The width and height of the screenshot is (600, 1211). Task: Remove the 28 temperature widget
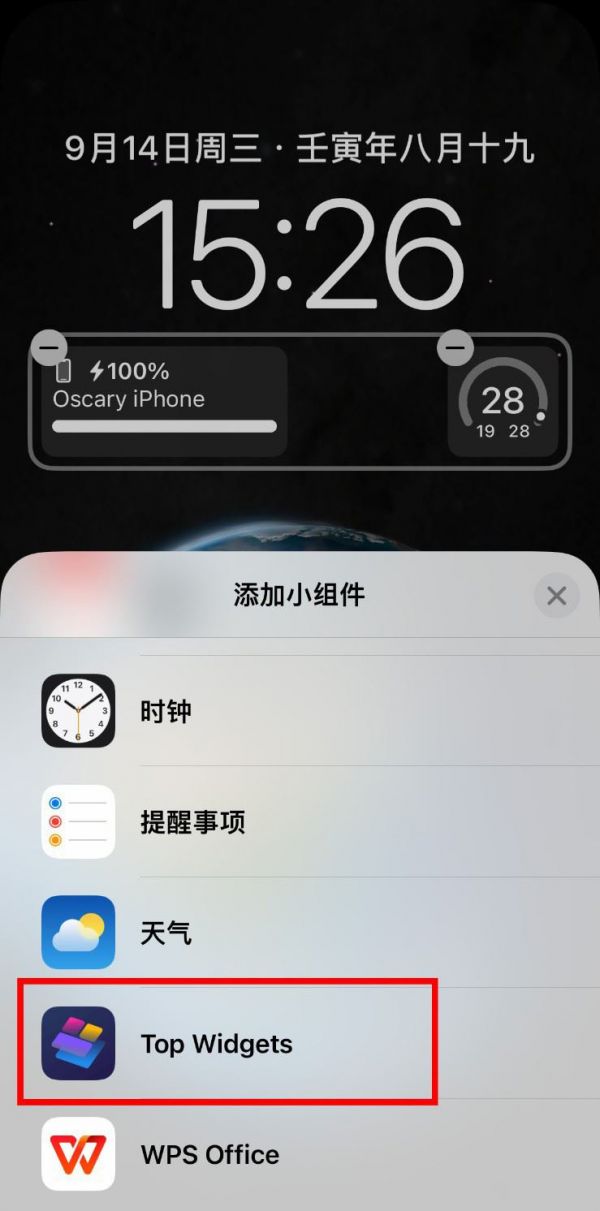click(455, 347)
